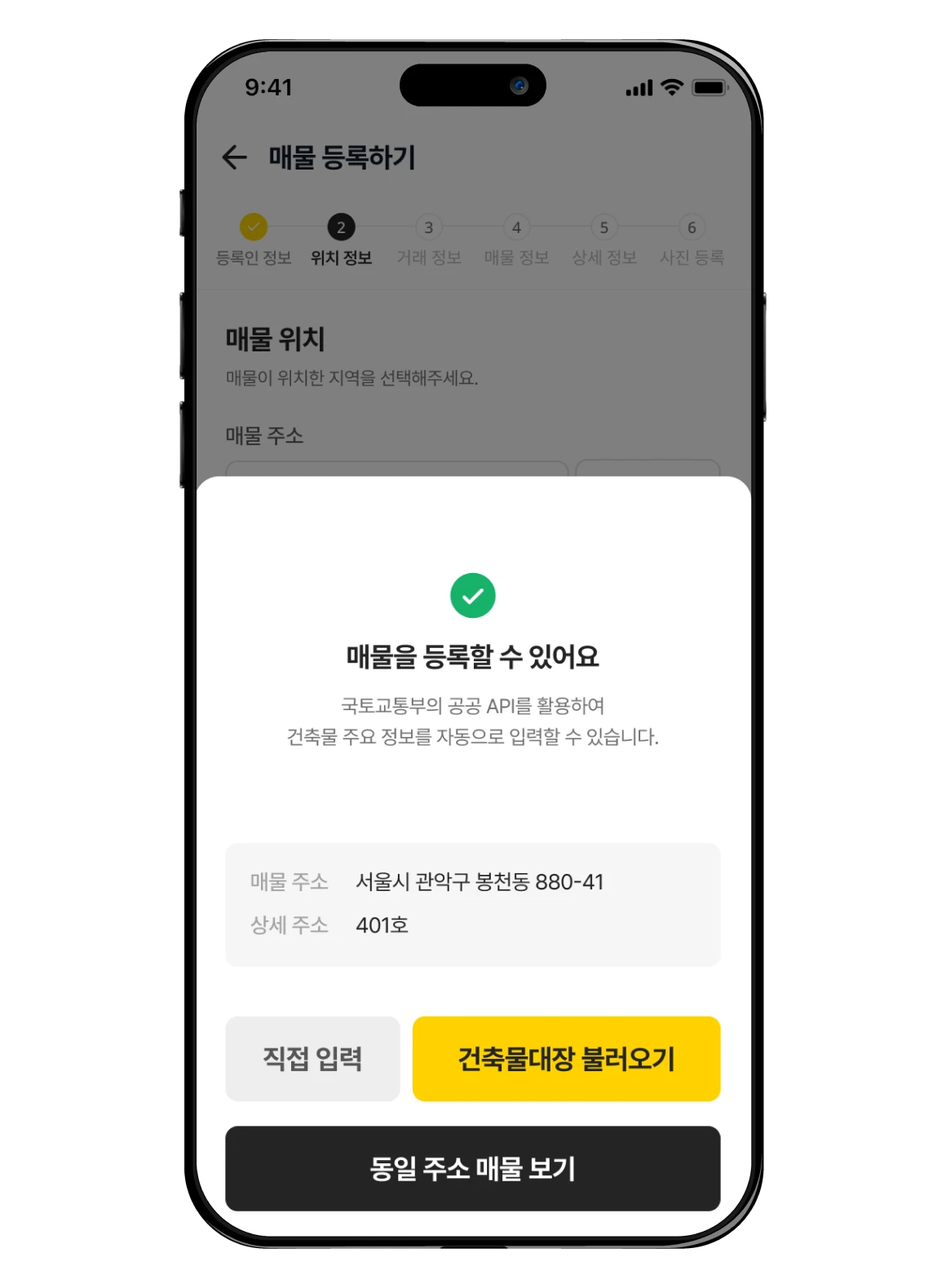Tap the 직접 입력 button
The width and height of the screenshot is (946, 1288).
[312, 1058]
